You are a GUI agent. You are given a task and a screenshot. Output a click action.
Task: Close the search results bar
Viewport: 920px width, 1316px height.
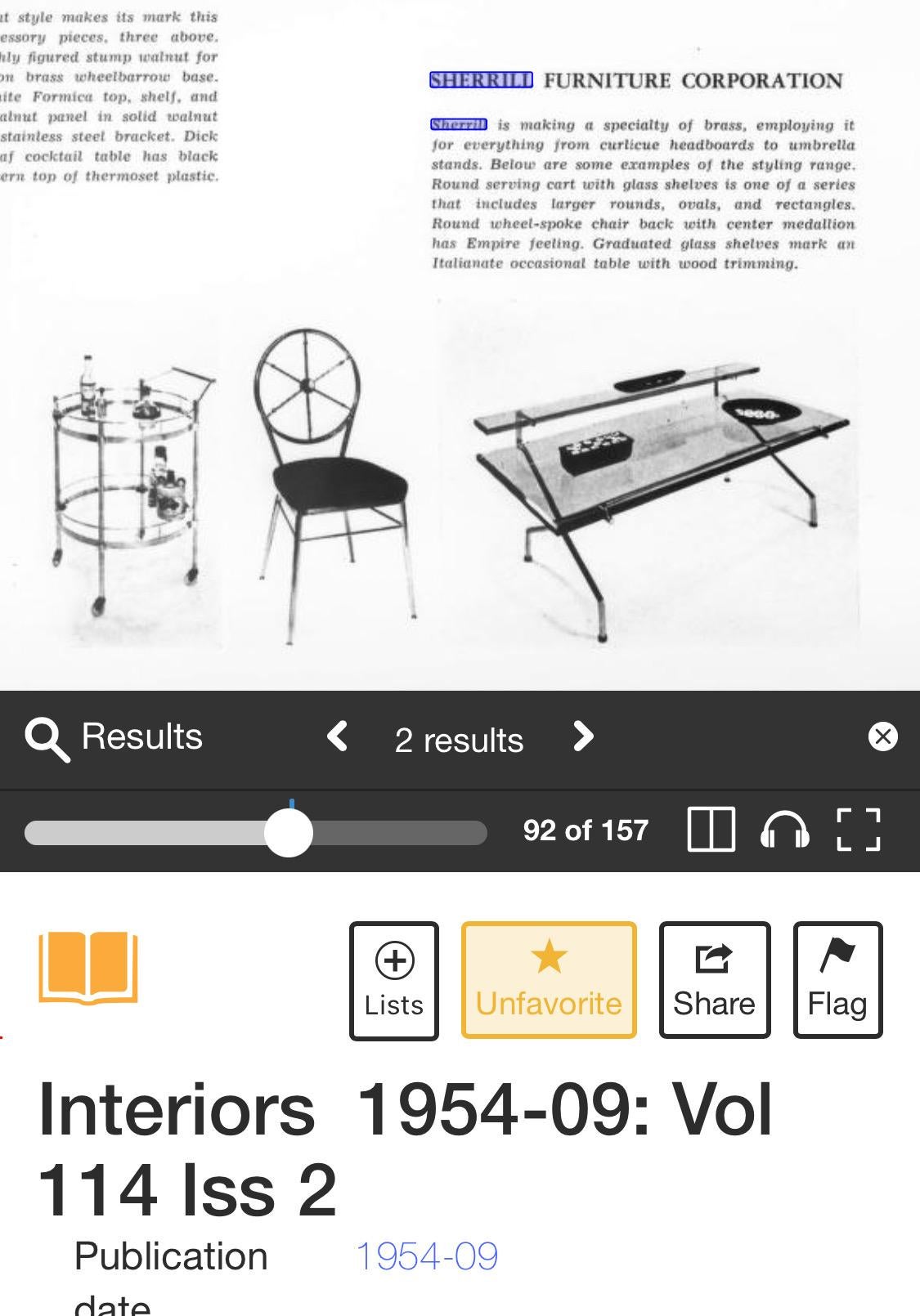coord(882,736)
